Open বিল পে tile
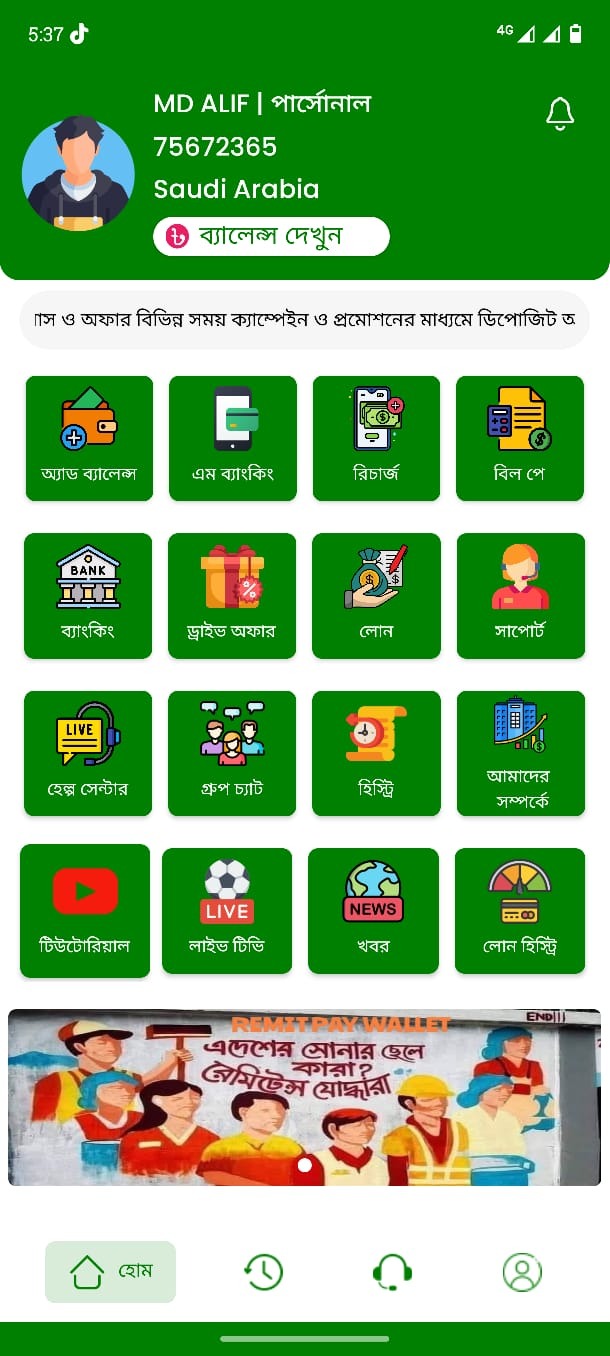 (520, 438)
